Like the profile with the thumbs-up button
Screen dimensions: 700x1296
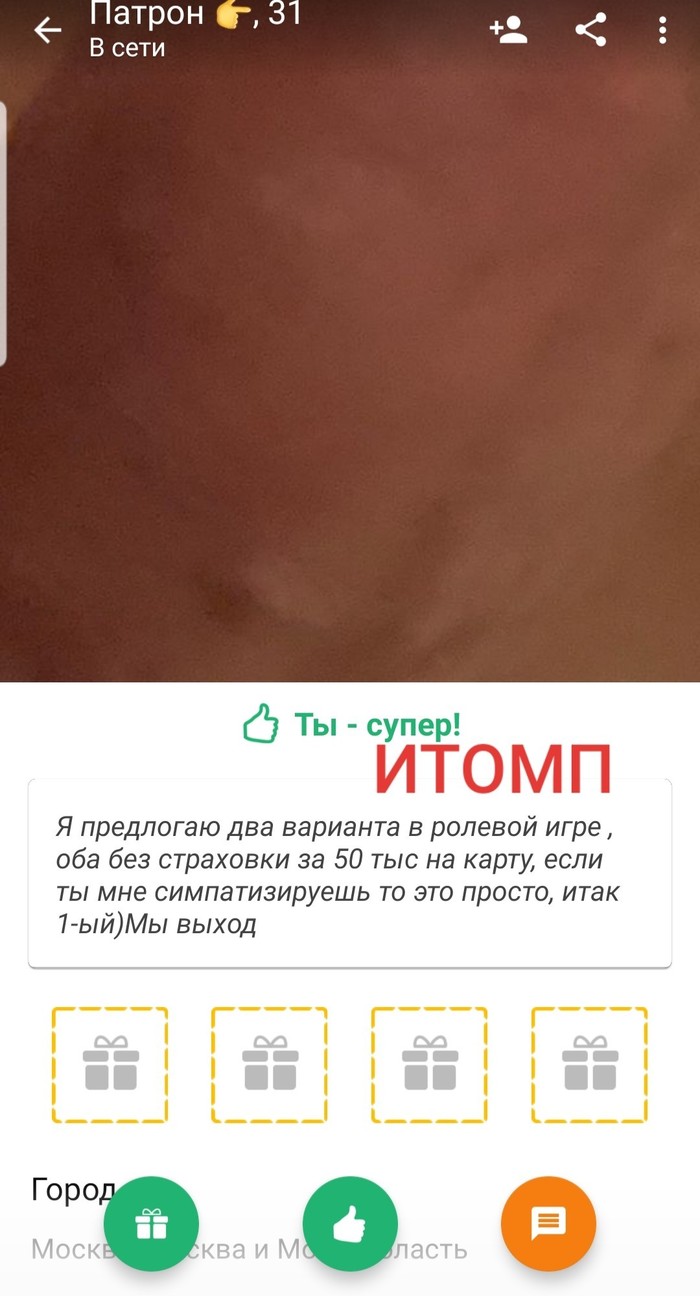click(x=350, y=1223)
